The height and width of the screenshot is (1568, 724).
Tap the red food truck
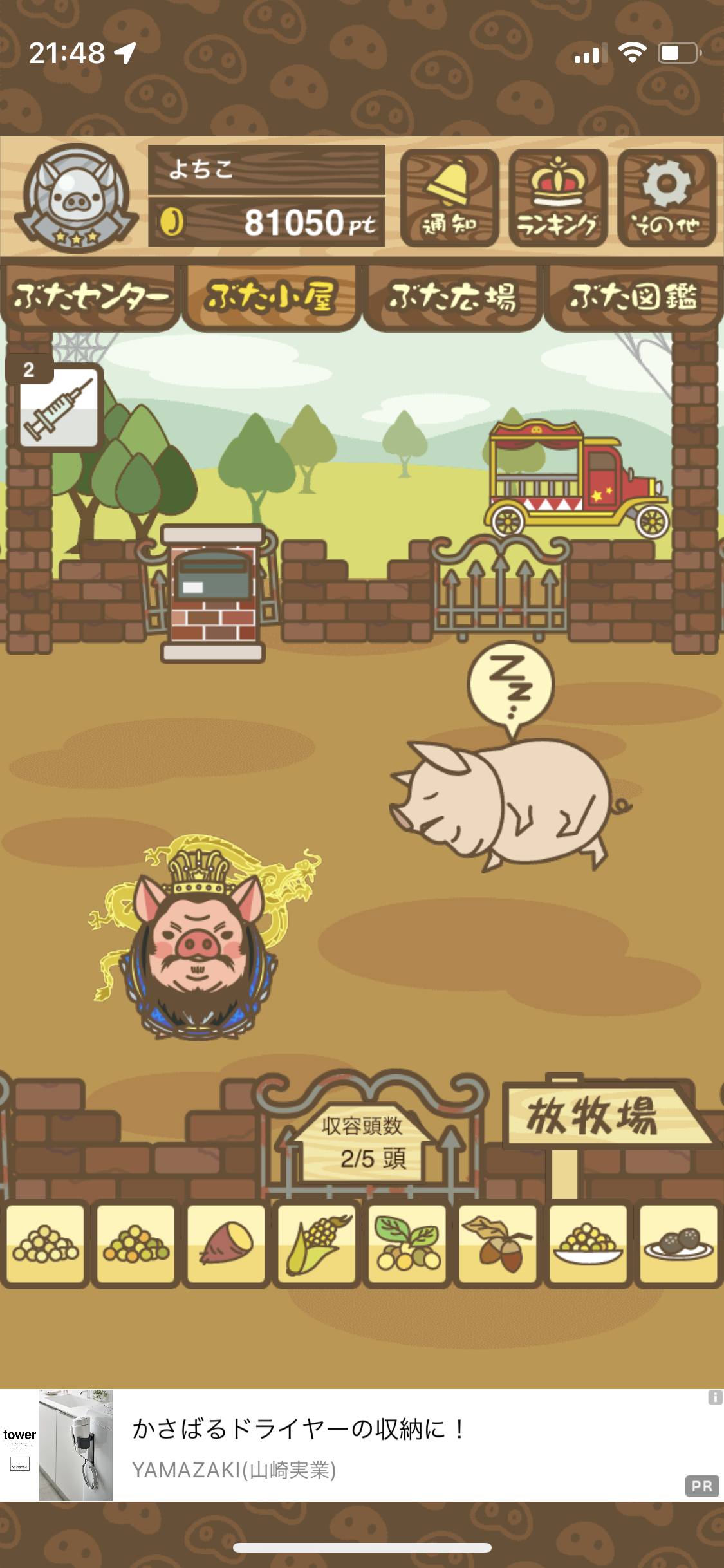576,478
